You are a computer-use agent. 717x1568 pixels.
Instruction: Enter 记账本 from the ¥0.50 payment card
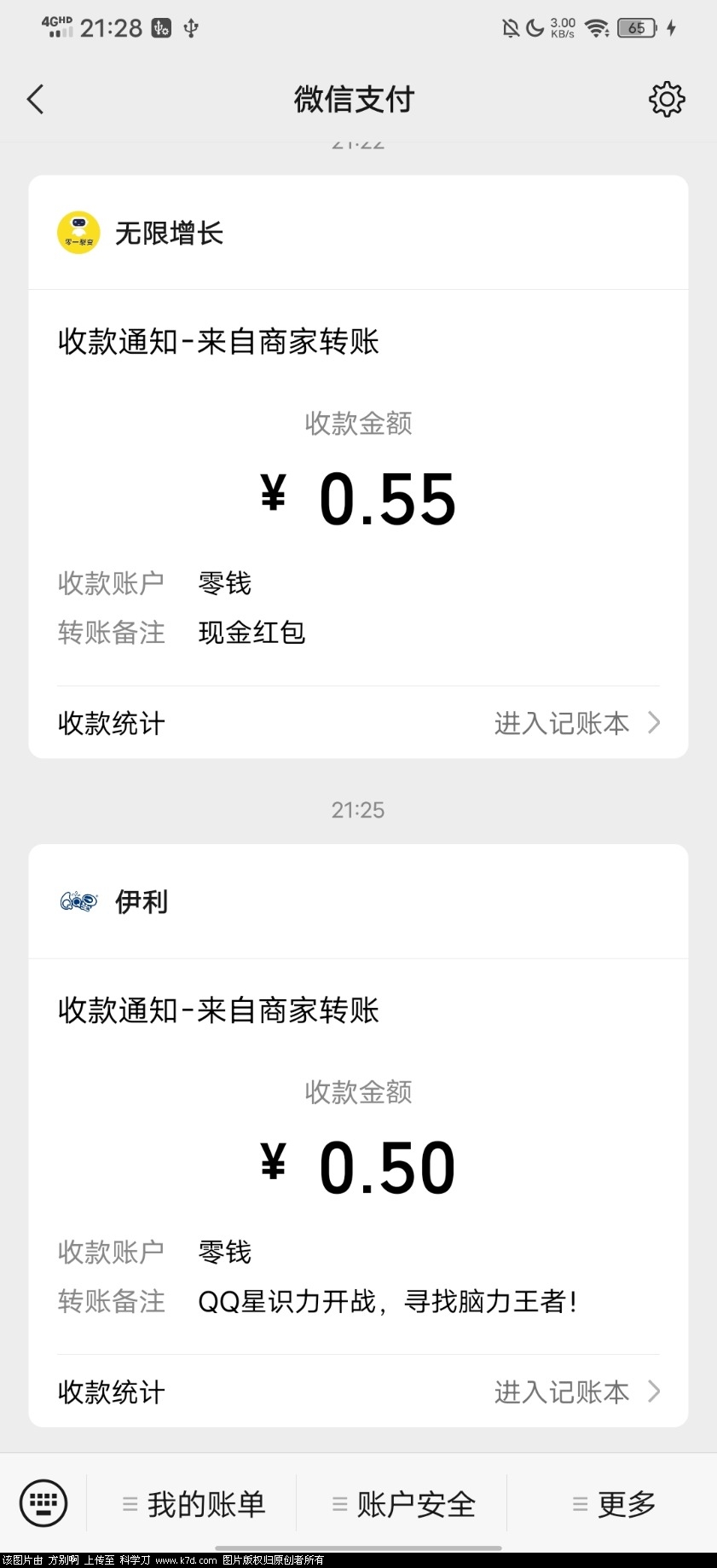click(x=576, y=1392)
